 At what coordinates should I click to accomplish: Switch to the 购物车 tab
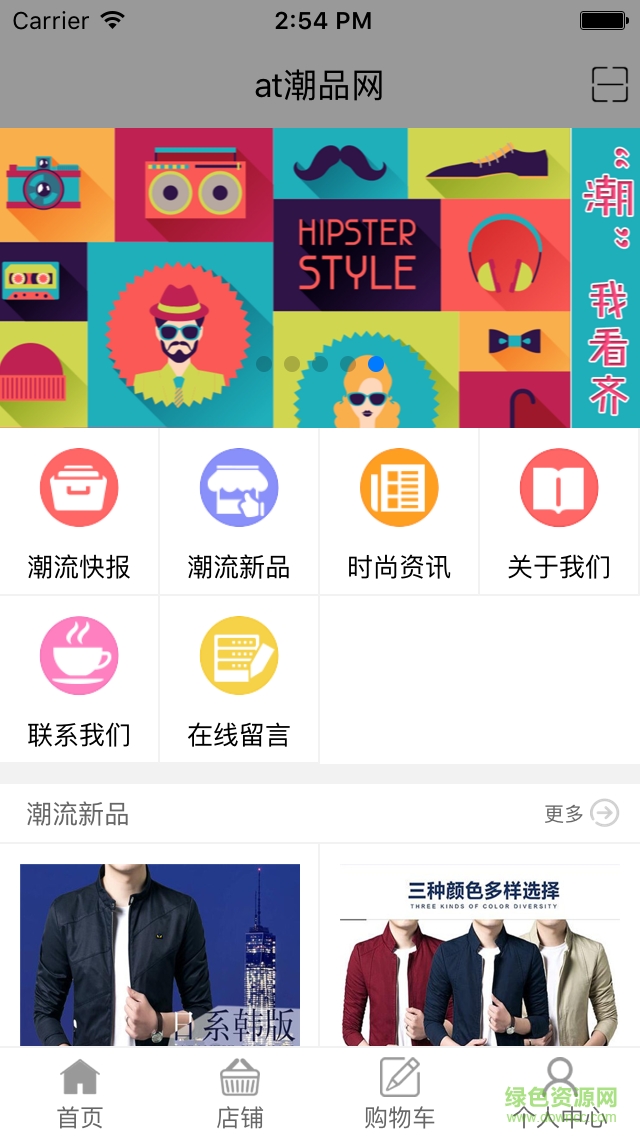tap(400, 1092)
